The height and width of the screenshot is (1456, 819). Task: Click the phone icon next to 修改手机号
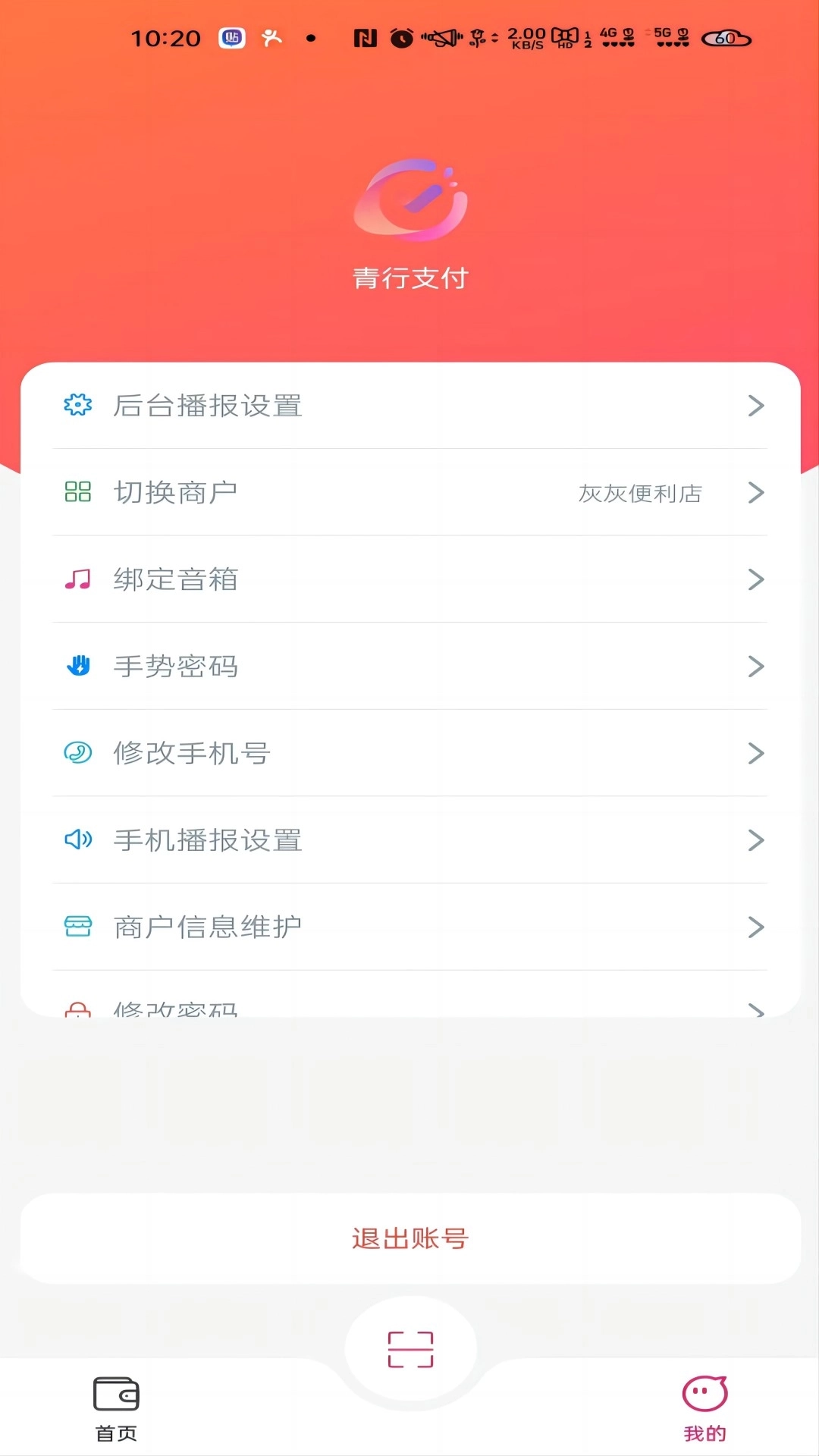78,753
